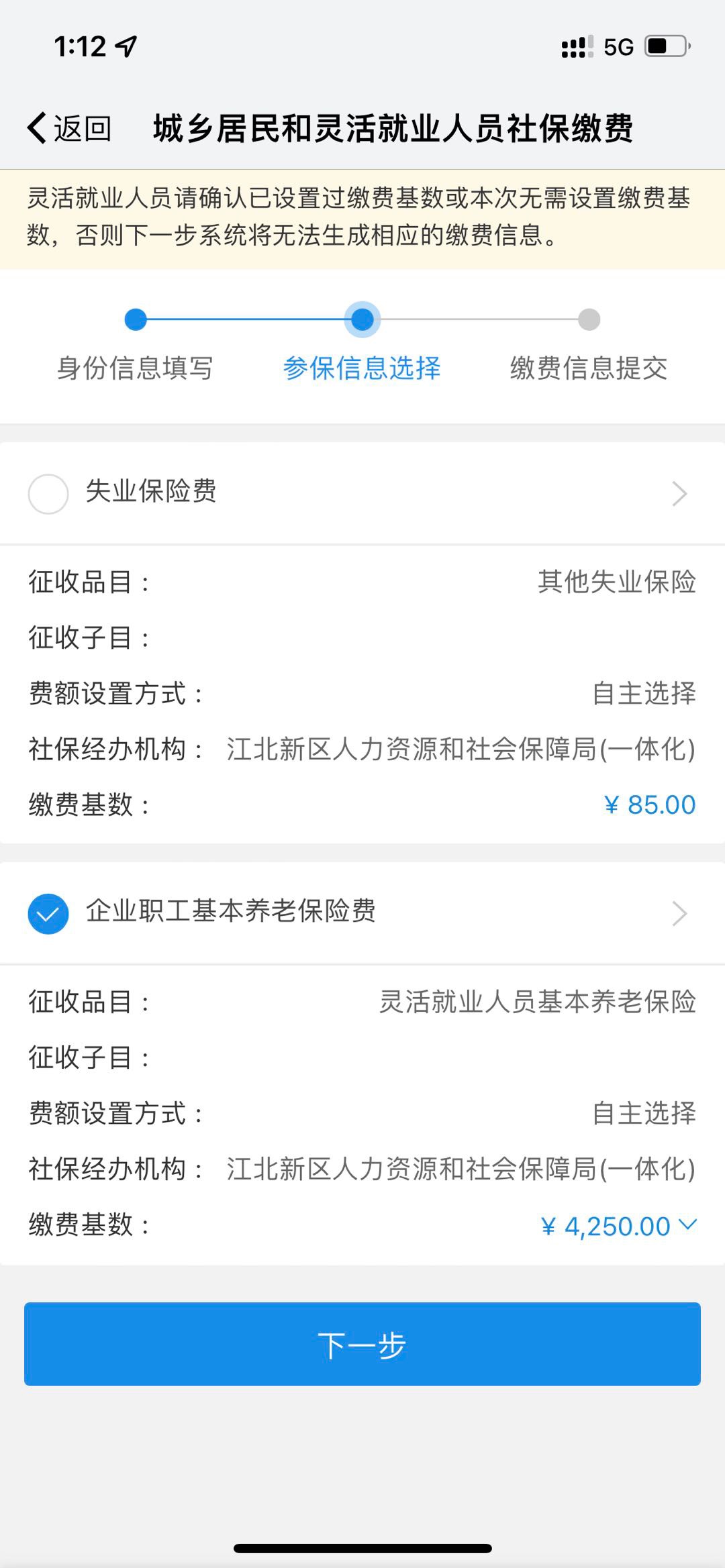
Task: Select the 失业保险费 checkbox
Action: click(x=48, y=494)
